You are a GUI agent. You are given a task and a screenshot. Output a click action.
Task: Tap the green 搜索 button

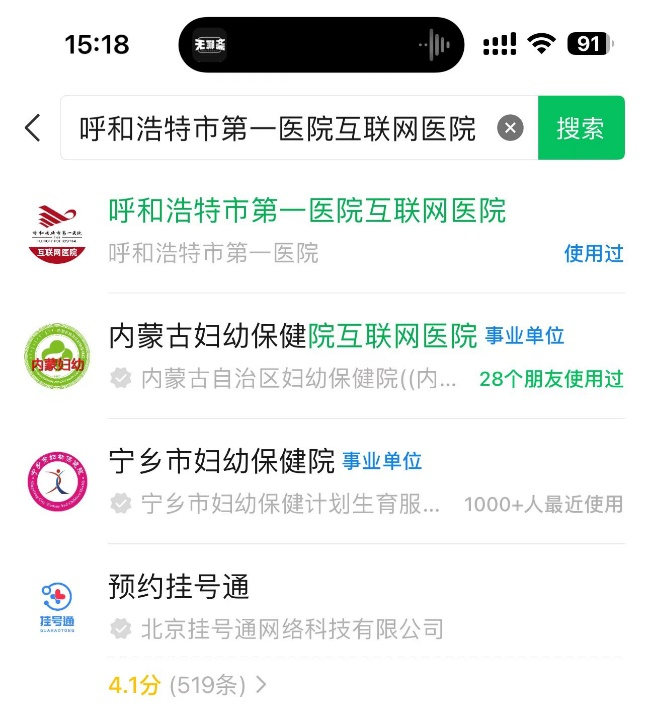pos(580,128)
